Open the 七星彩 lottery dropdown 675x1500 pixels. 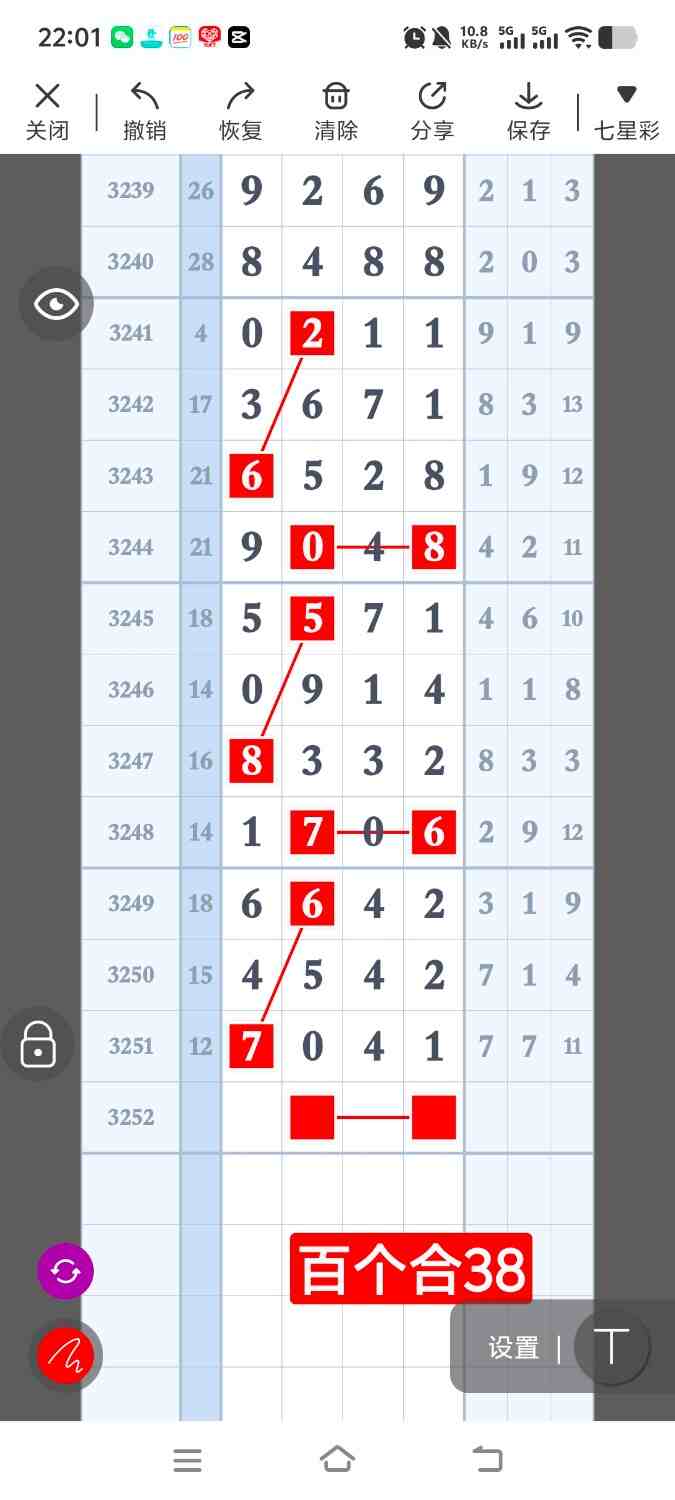tap(626, 111)
